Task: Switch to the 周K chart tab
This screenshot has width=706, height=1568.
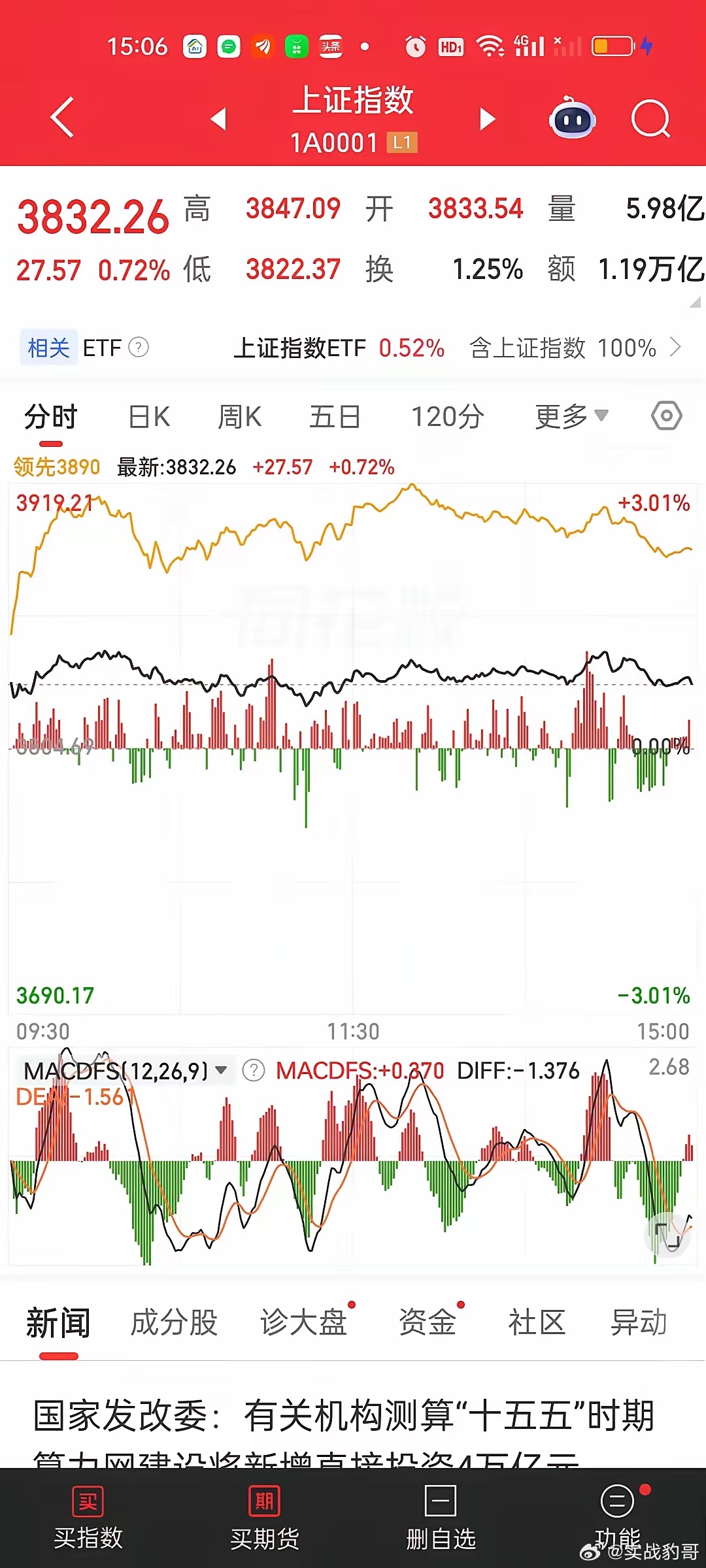Action: (x=239, y=417)
